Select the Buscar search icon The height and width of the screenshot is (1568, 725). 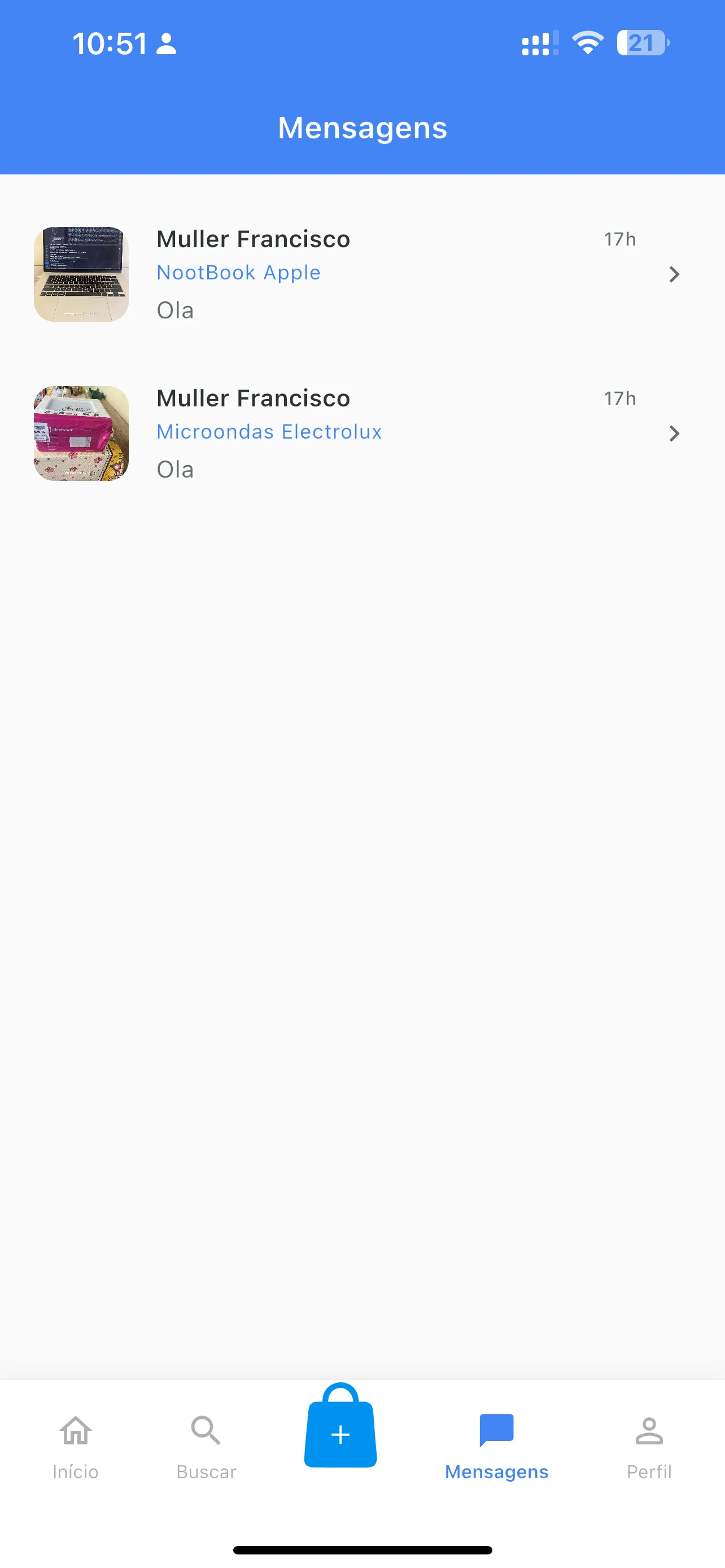tap(206, 1430)
